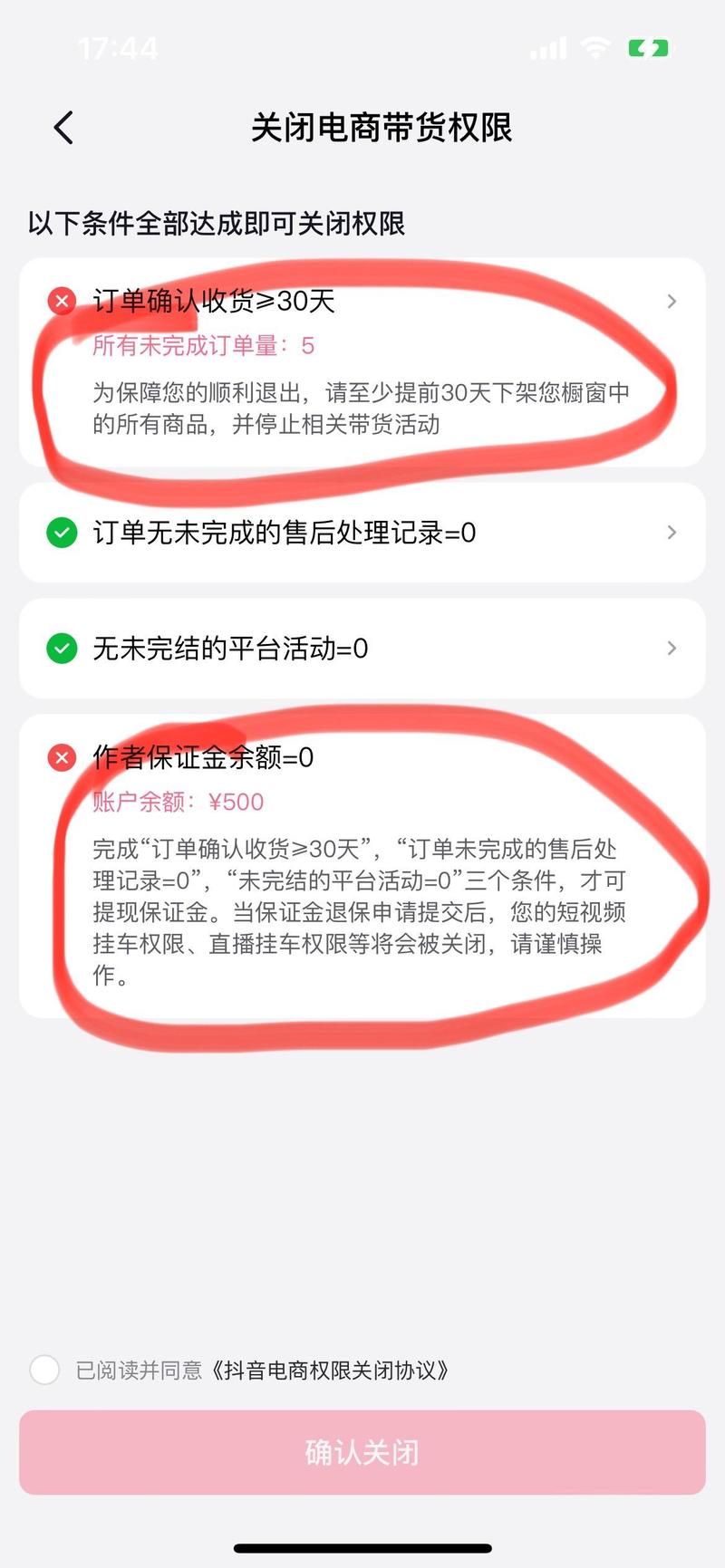This screenshot has width=725, height=1568.
Task: Open the 订单无未完成的售后处理记录=0 row
Action: 362,533
